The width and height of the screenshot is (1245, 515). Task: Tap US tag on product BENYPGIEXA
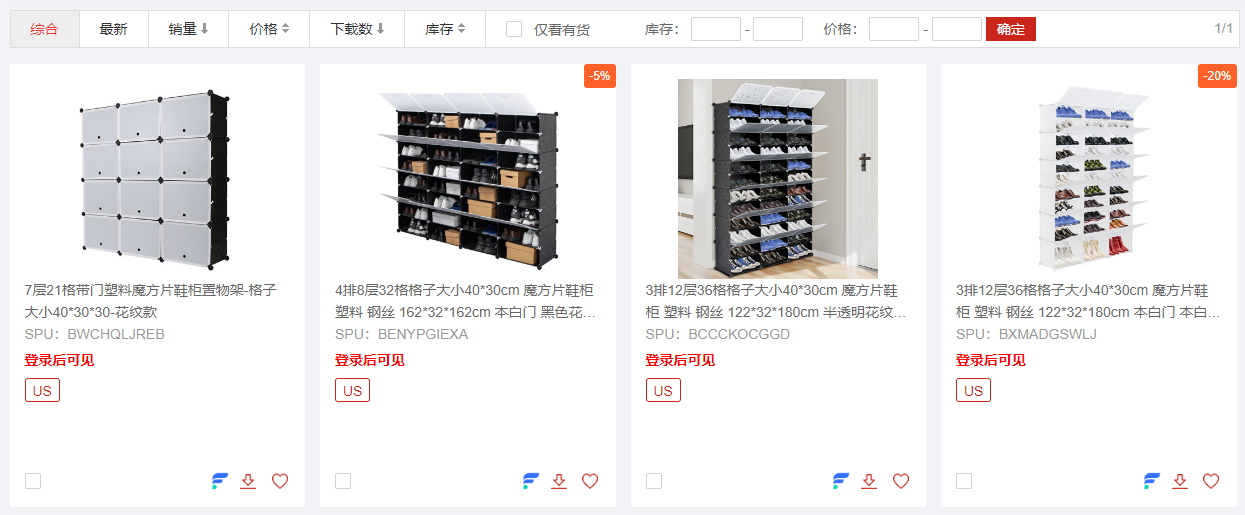point(352,390)
